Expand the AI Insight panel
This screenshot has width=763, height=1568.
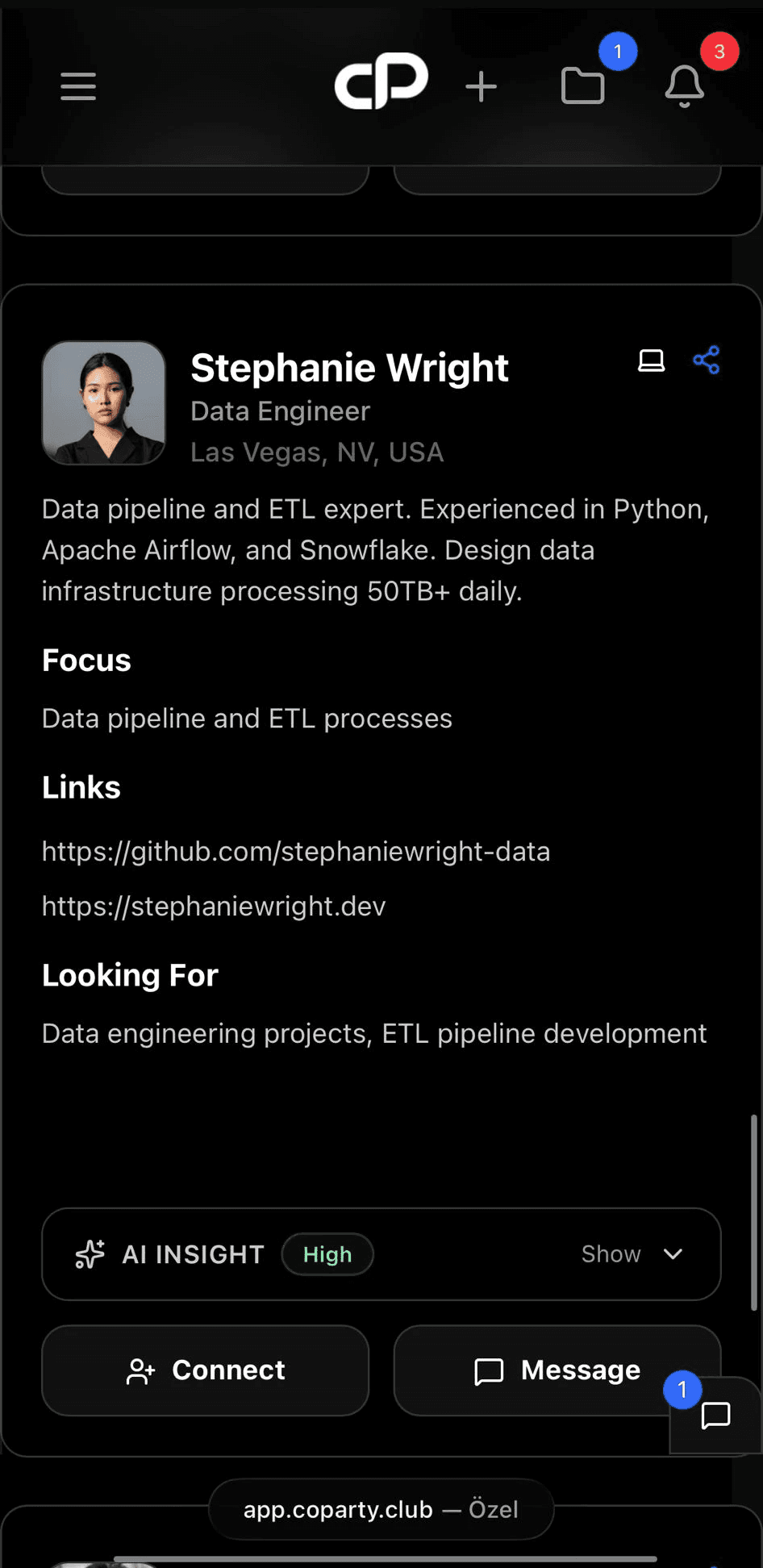(x=632, y=1254)
